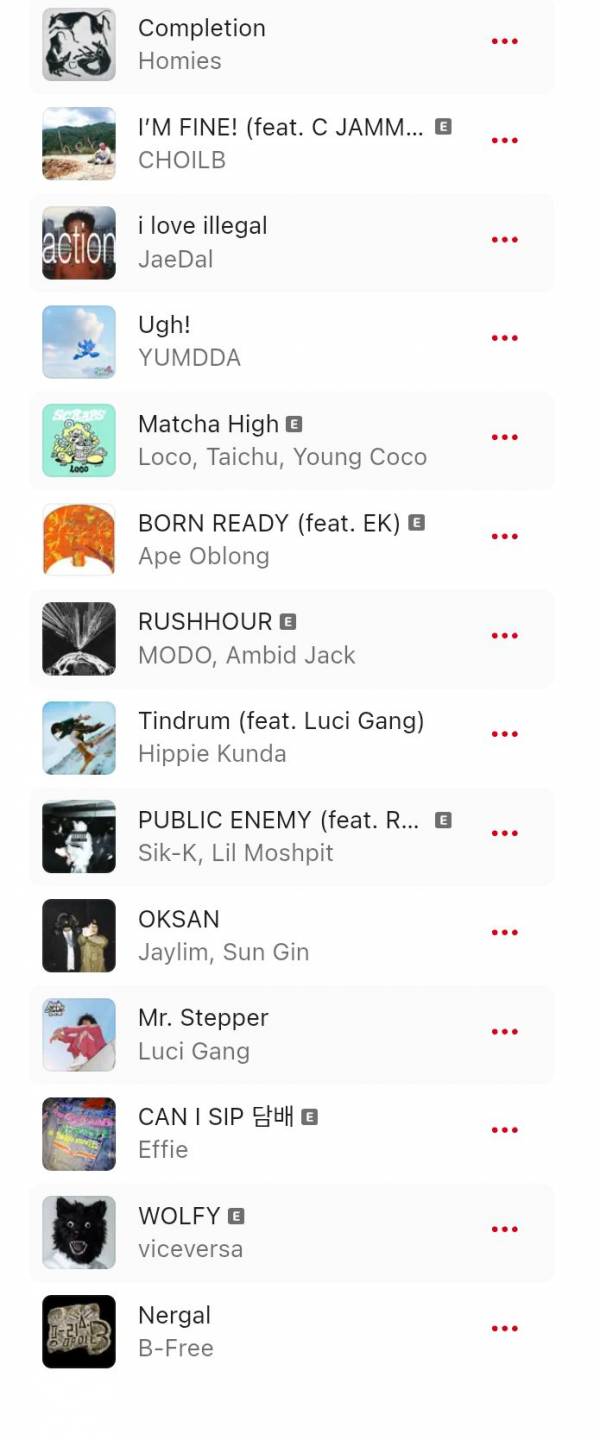
Task: Open more options for WOLFY
Action: (504, 1230)
